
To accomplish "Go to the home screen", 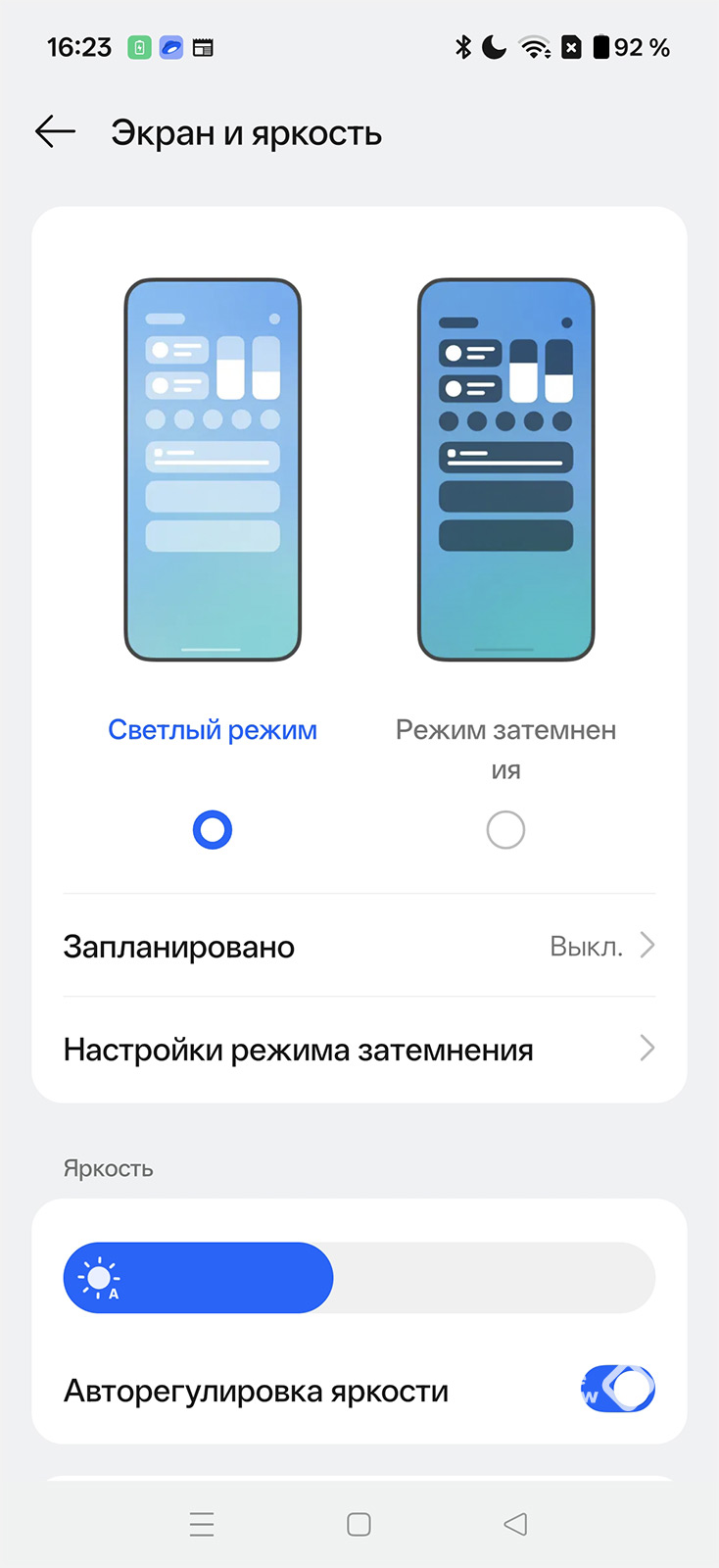I will tap(359, 1524).
